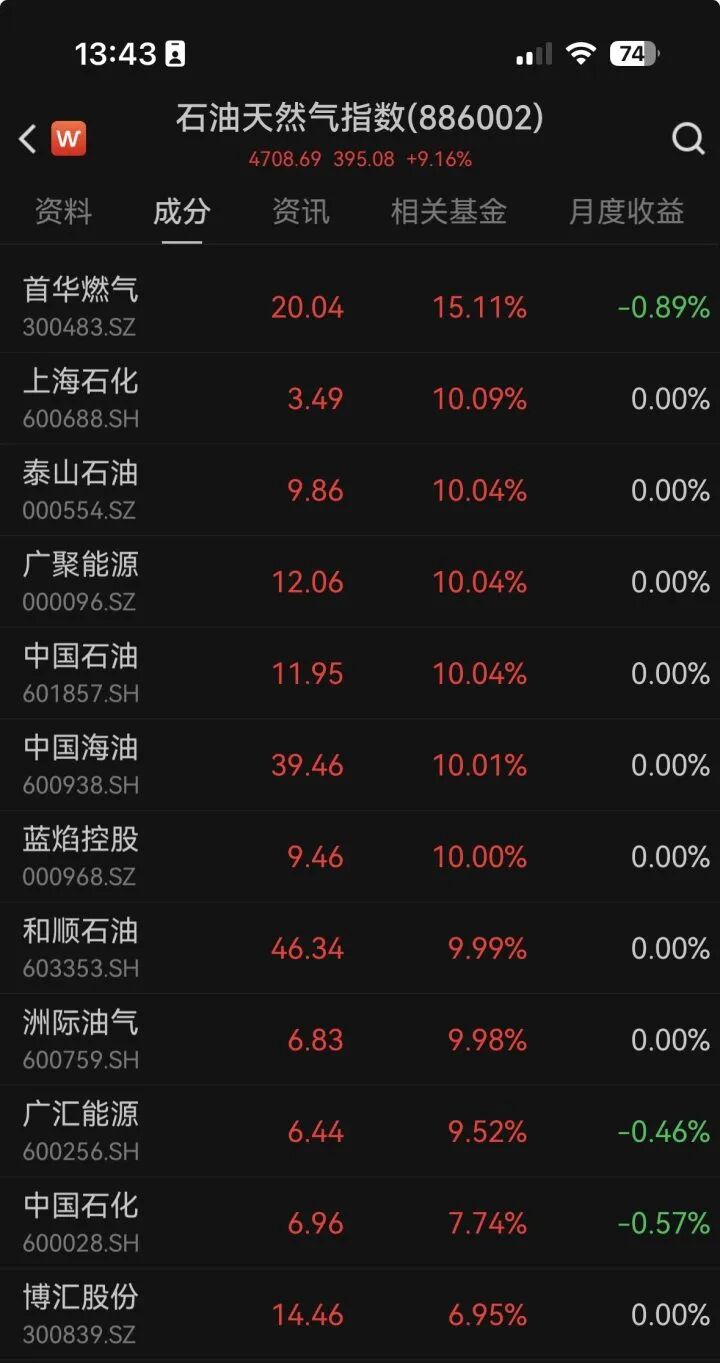Open 广汇能源 stock details
Screen dimensions: 720x1363
tap(81, 1131)
